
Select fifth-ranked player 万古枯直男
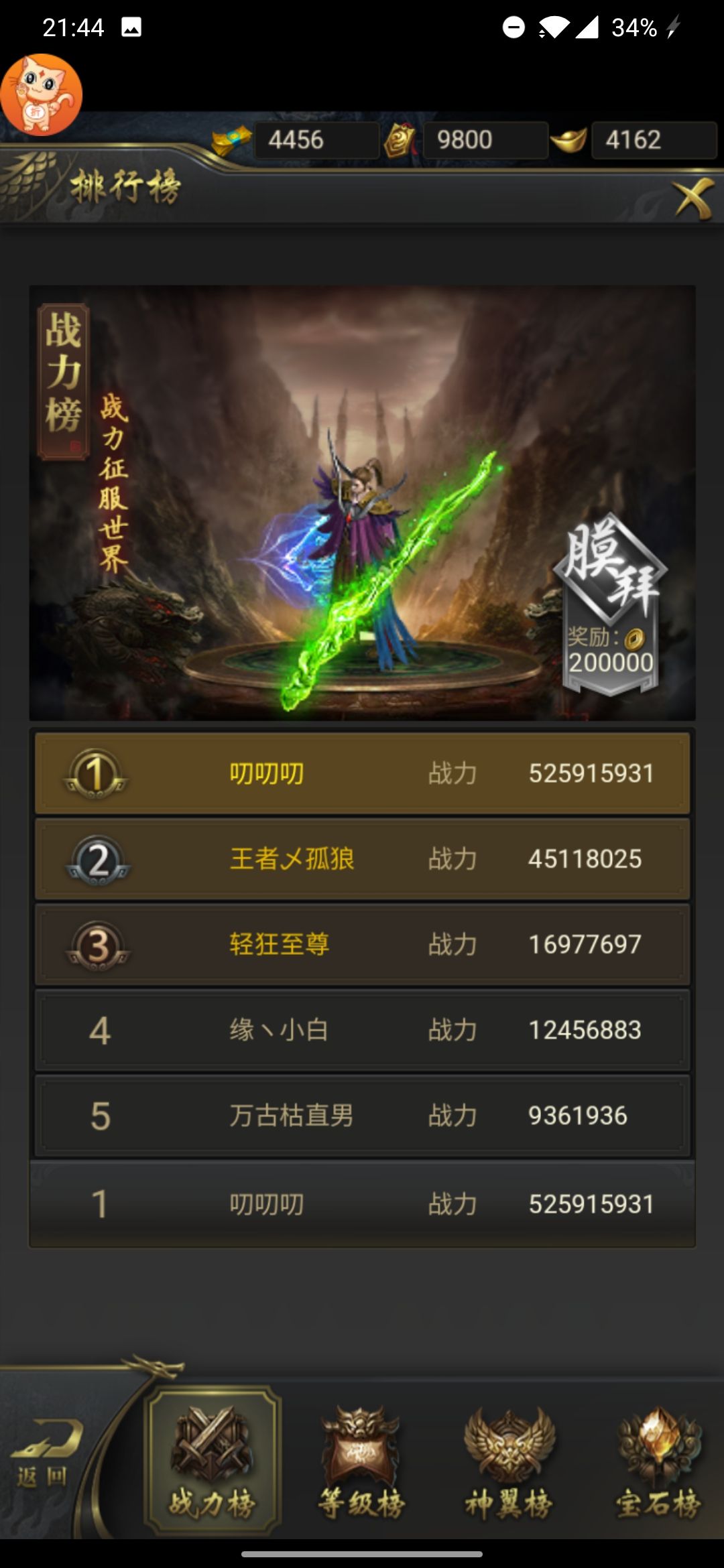pyautogui.click(x=362, y=1116)
